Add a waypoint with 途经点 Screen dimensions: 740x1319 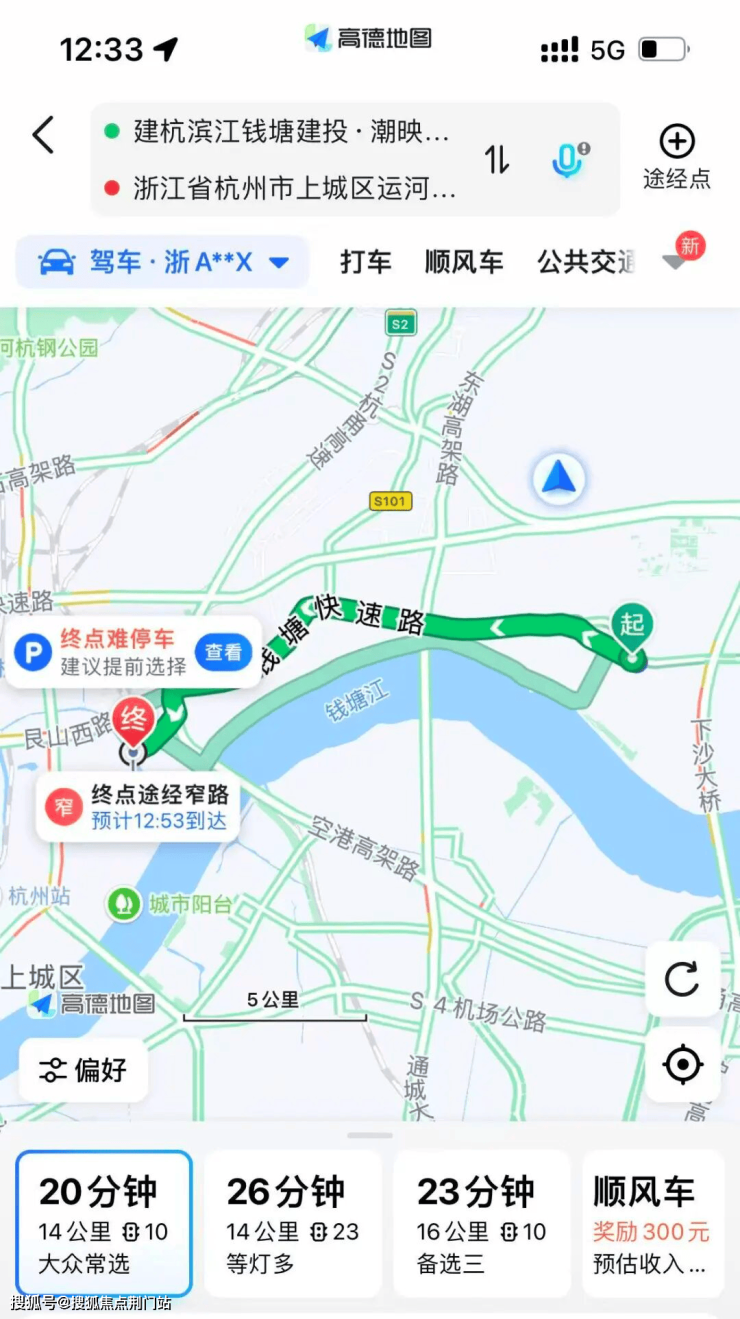tap(677, 157)
